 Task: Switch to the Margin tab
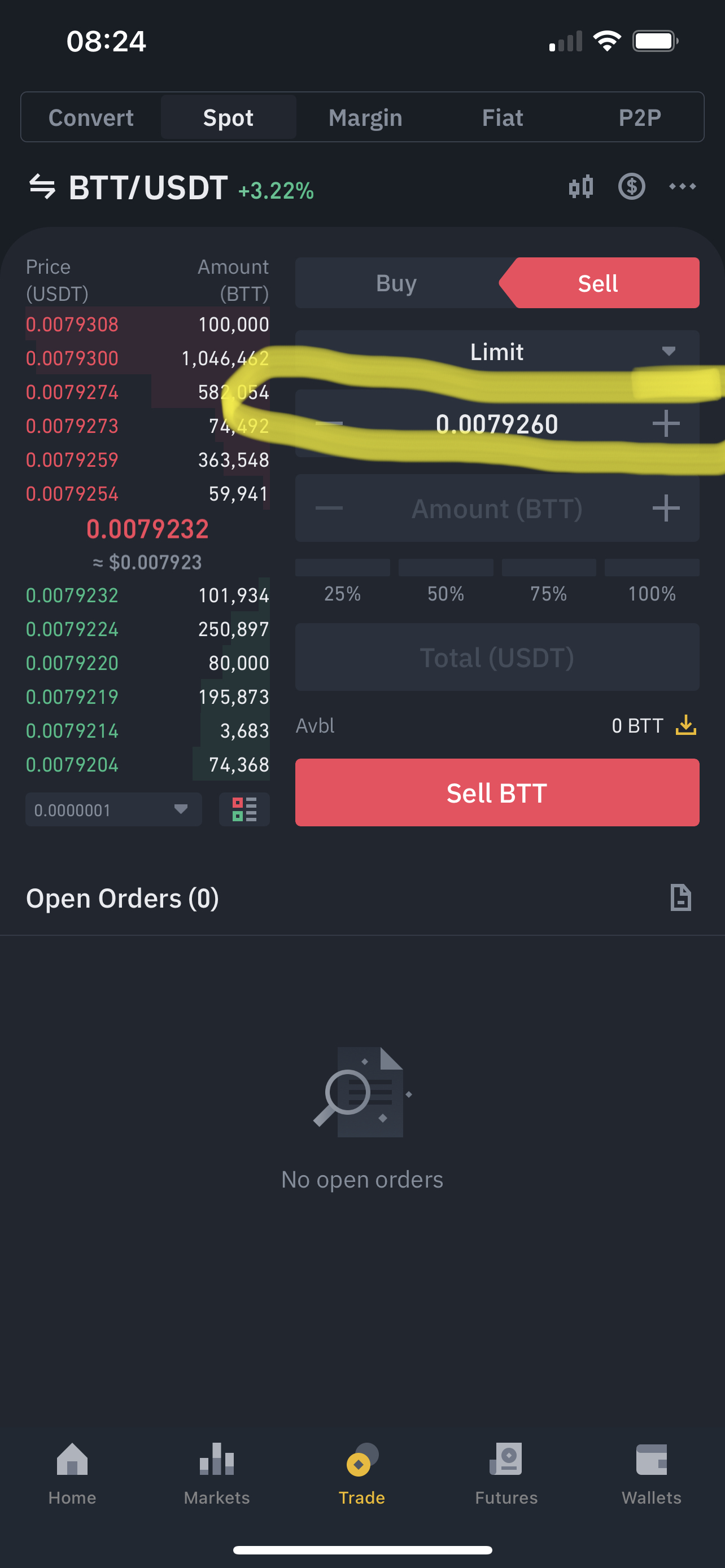coord(365,117)
